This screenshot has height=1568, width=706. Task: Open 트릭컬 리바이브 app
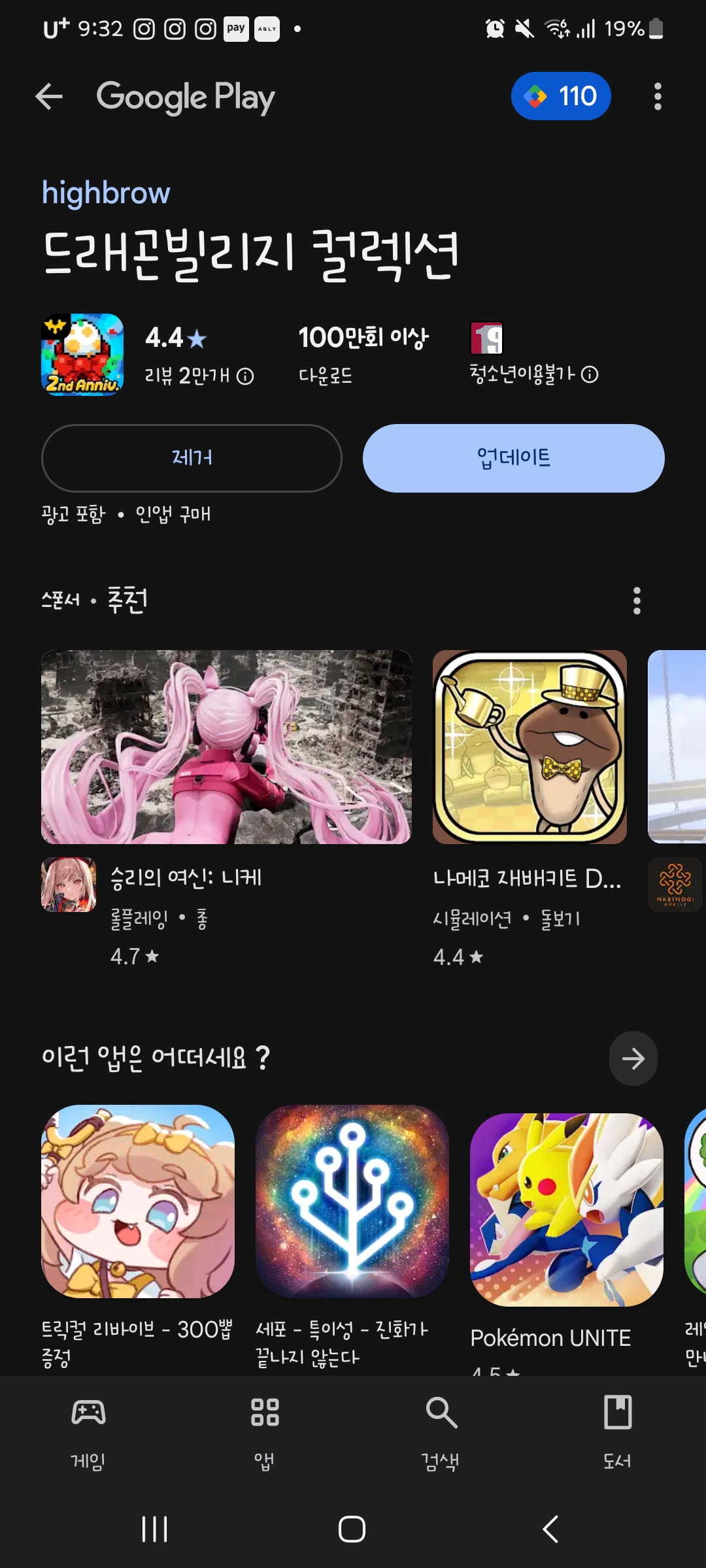(x=138, y=1201)
